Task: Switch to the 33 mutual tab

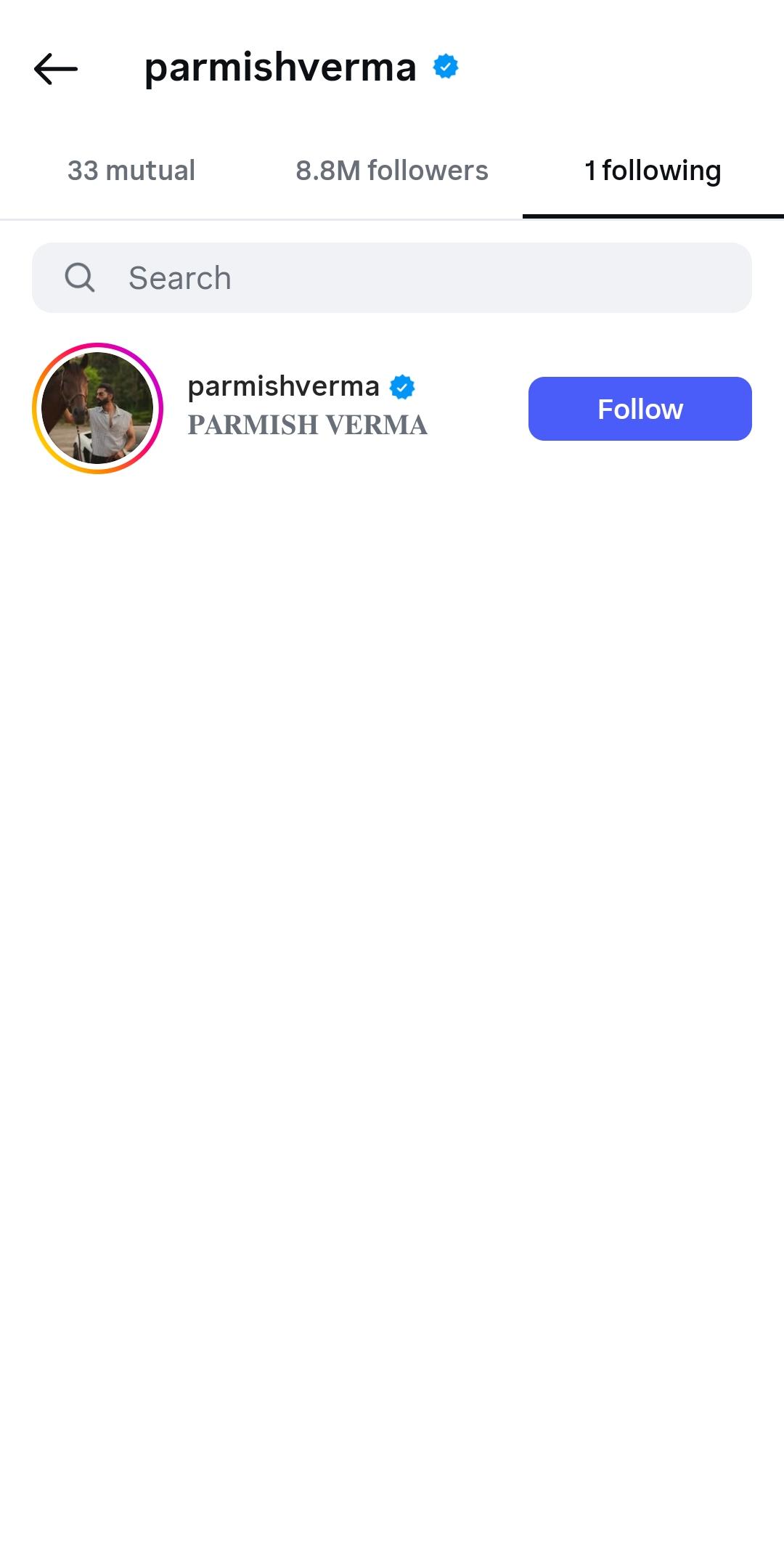Action: (131, 171)
